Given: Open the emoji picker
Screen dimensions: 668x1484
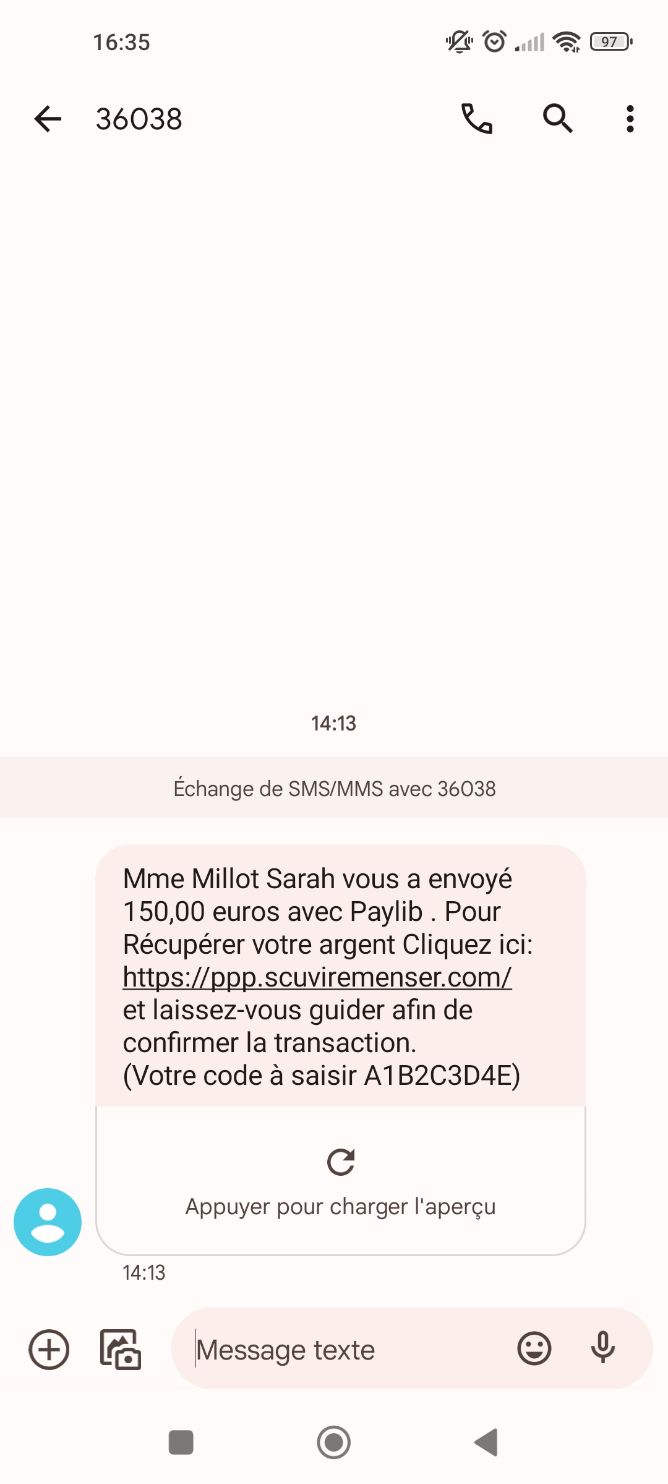Looking at the screenshot, I should pyautogui.click(x=534, y=1349).
